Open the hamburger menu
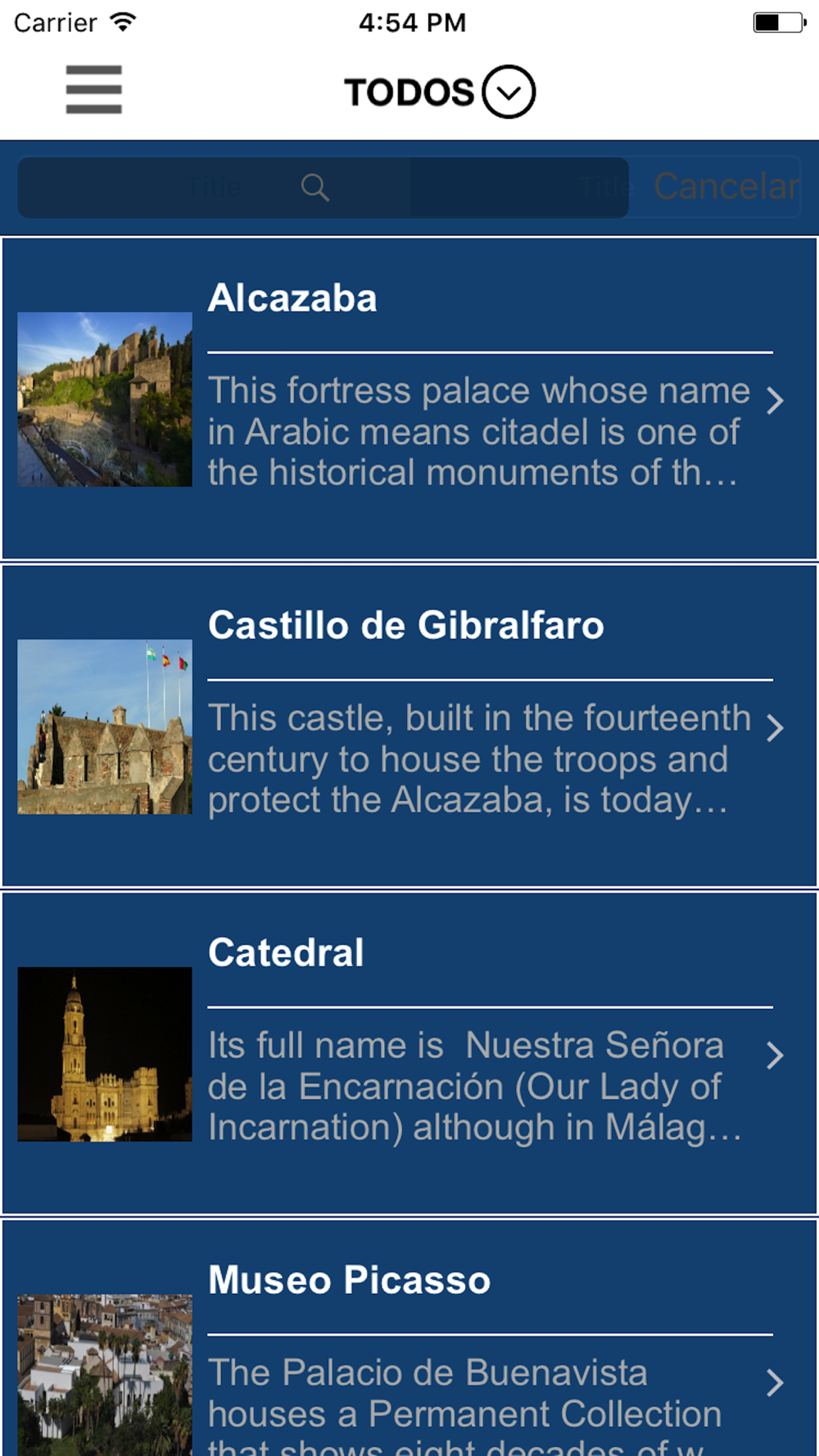Viewport: 819px width, 1456px height. 94,90
